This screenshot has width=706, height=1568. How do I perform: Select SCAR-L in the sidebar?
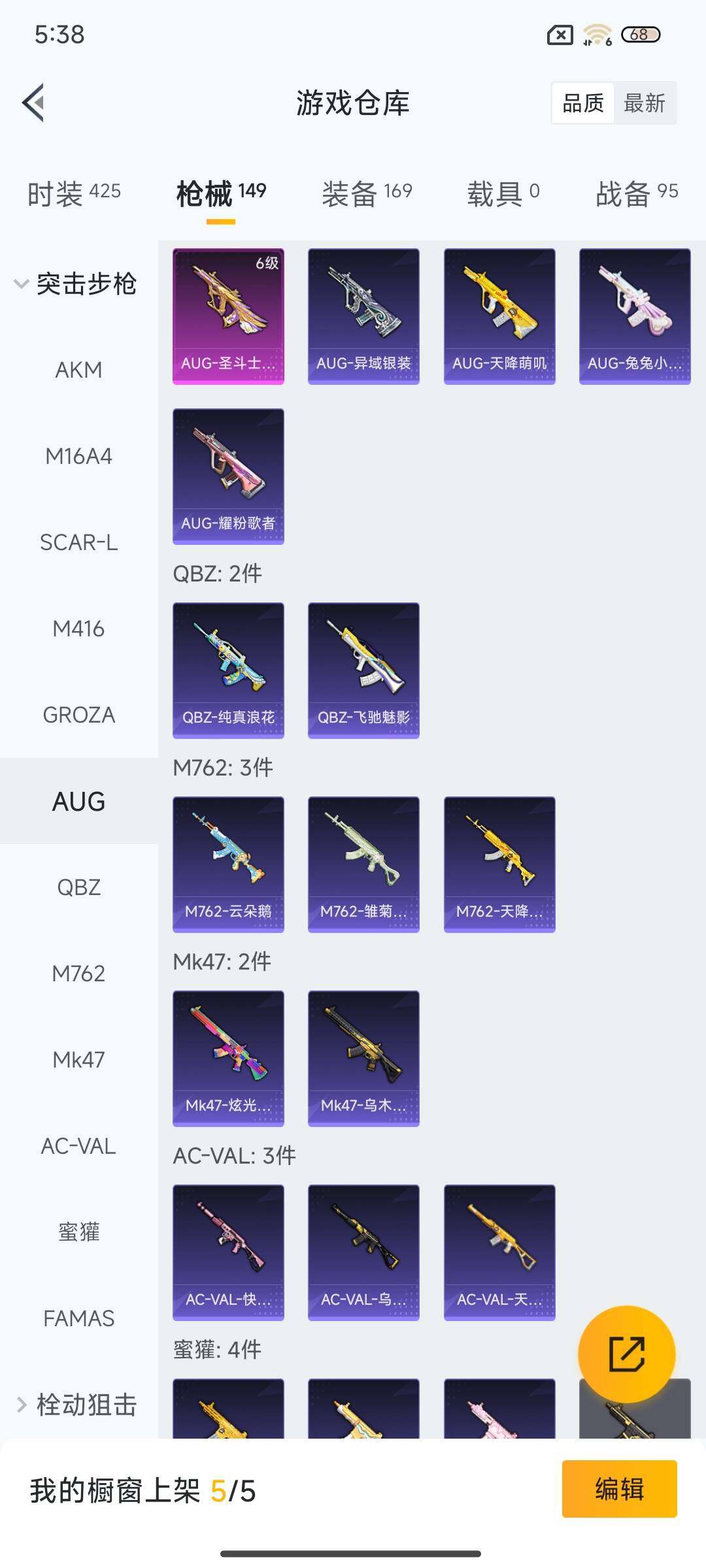pyautogui.click(x=78, y=542)
